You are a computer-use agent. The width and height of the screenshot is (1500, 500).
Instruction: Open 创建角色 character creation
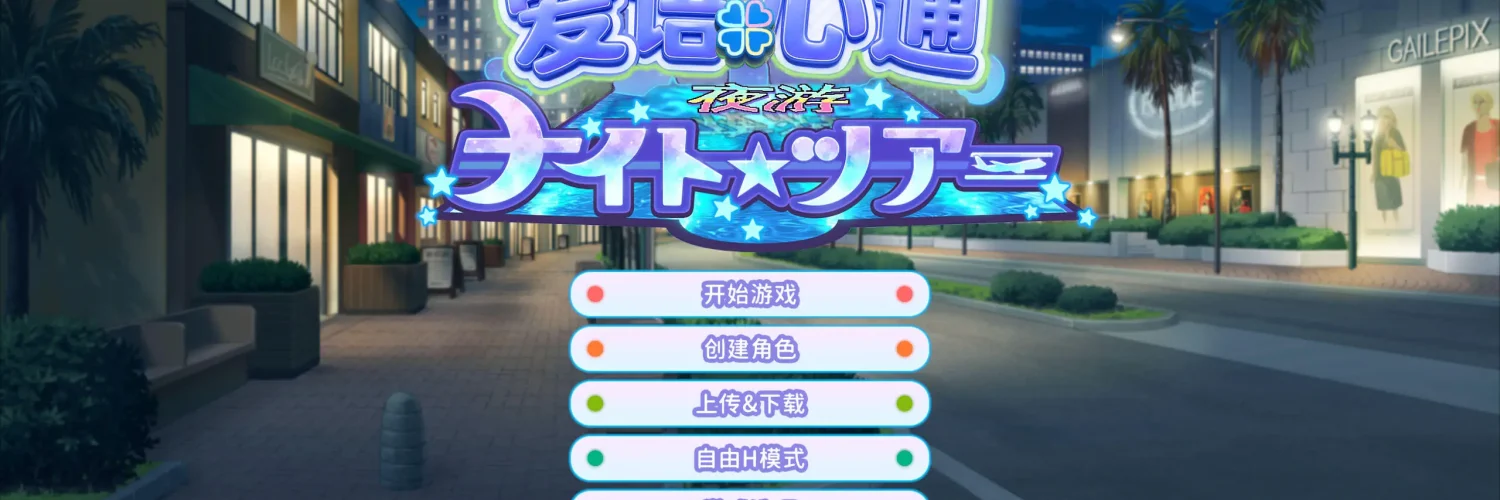pyautogui.click(x=750, y=349)
